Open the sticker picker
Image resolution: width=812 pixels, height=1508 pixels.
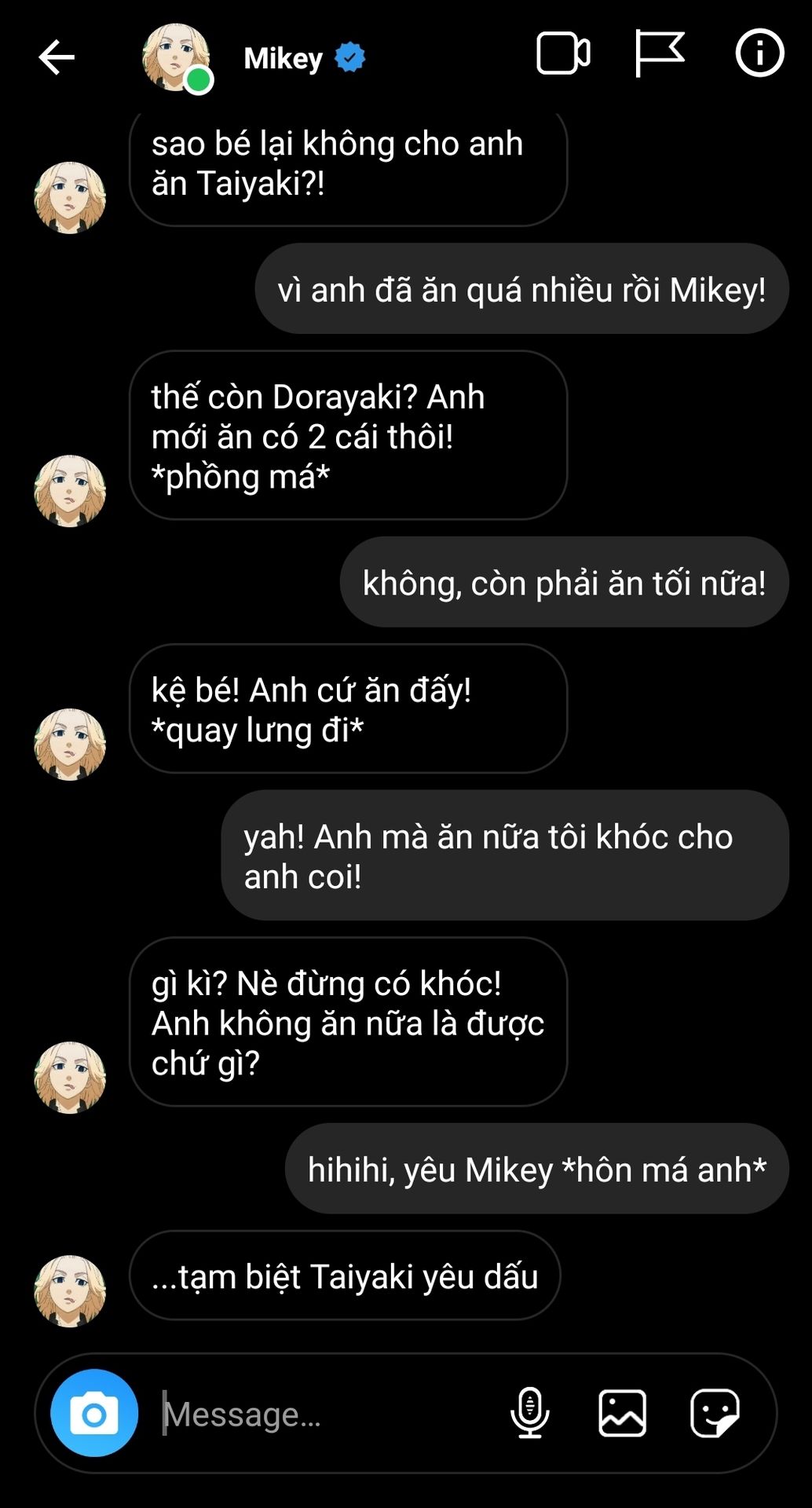(715, 1412)
